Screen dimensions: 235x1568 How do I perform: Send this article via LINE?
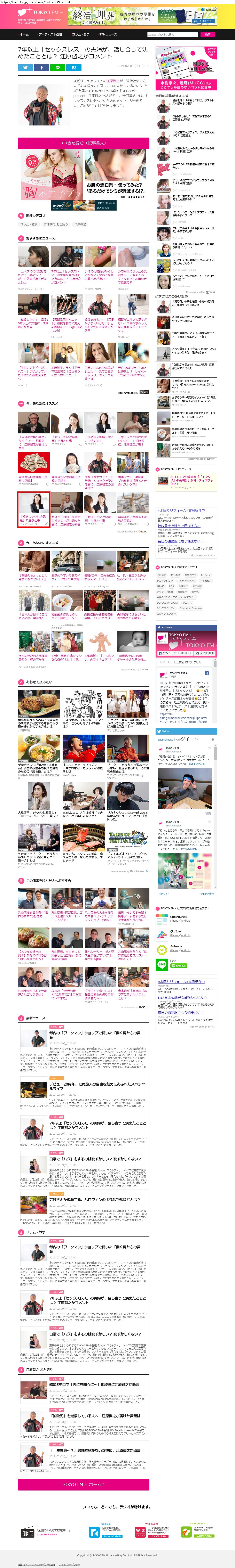(57, 68)
